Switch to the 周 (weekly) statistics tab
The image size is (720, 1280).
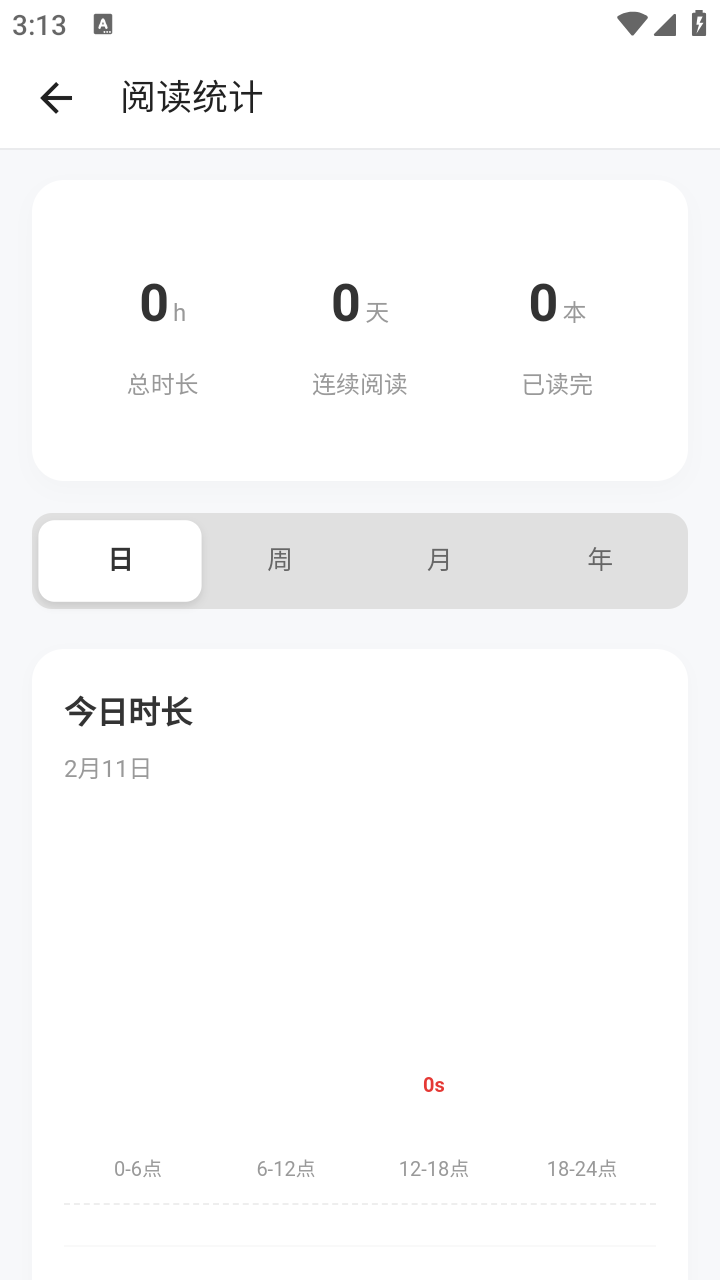[278, 561]
